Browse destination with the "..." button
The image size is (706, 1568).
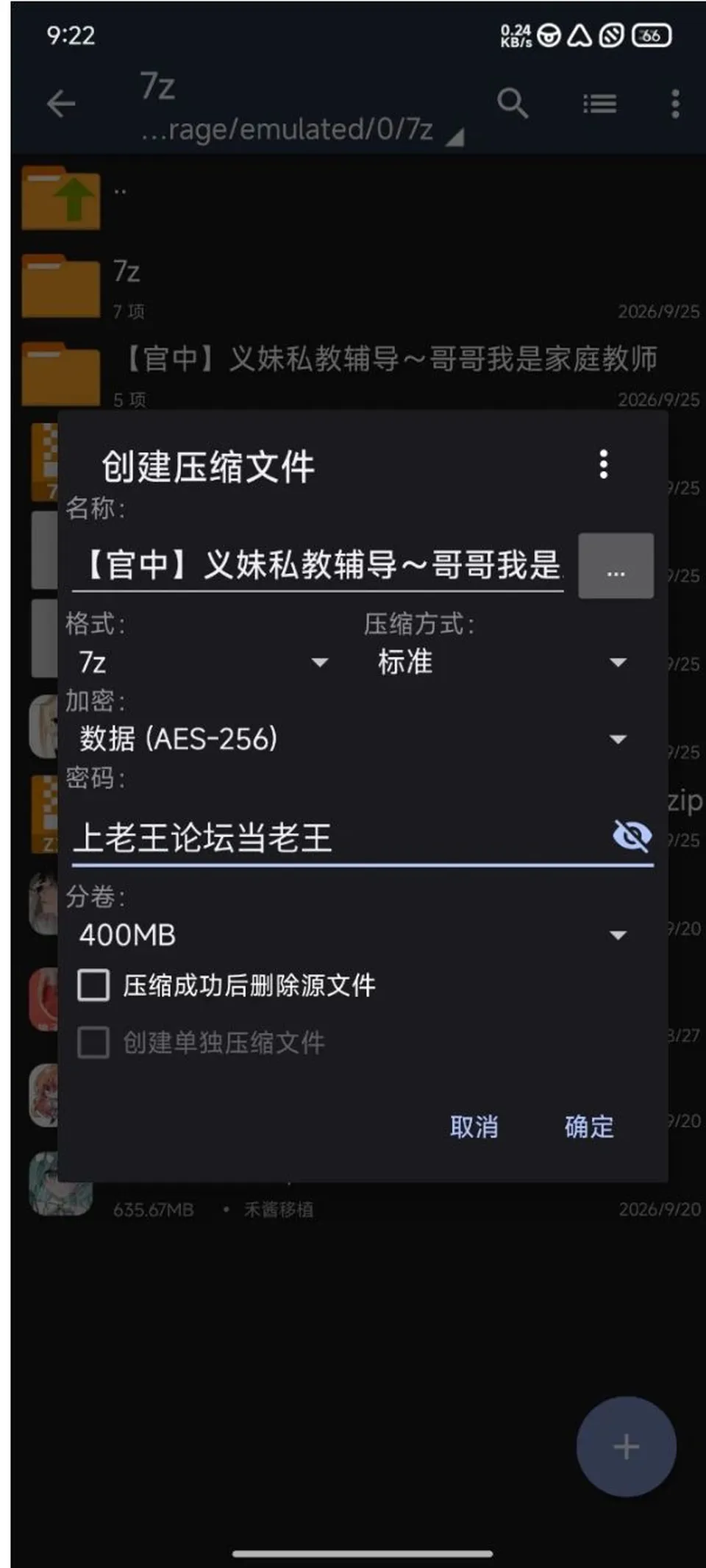[616, 566]
